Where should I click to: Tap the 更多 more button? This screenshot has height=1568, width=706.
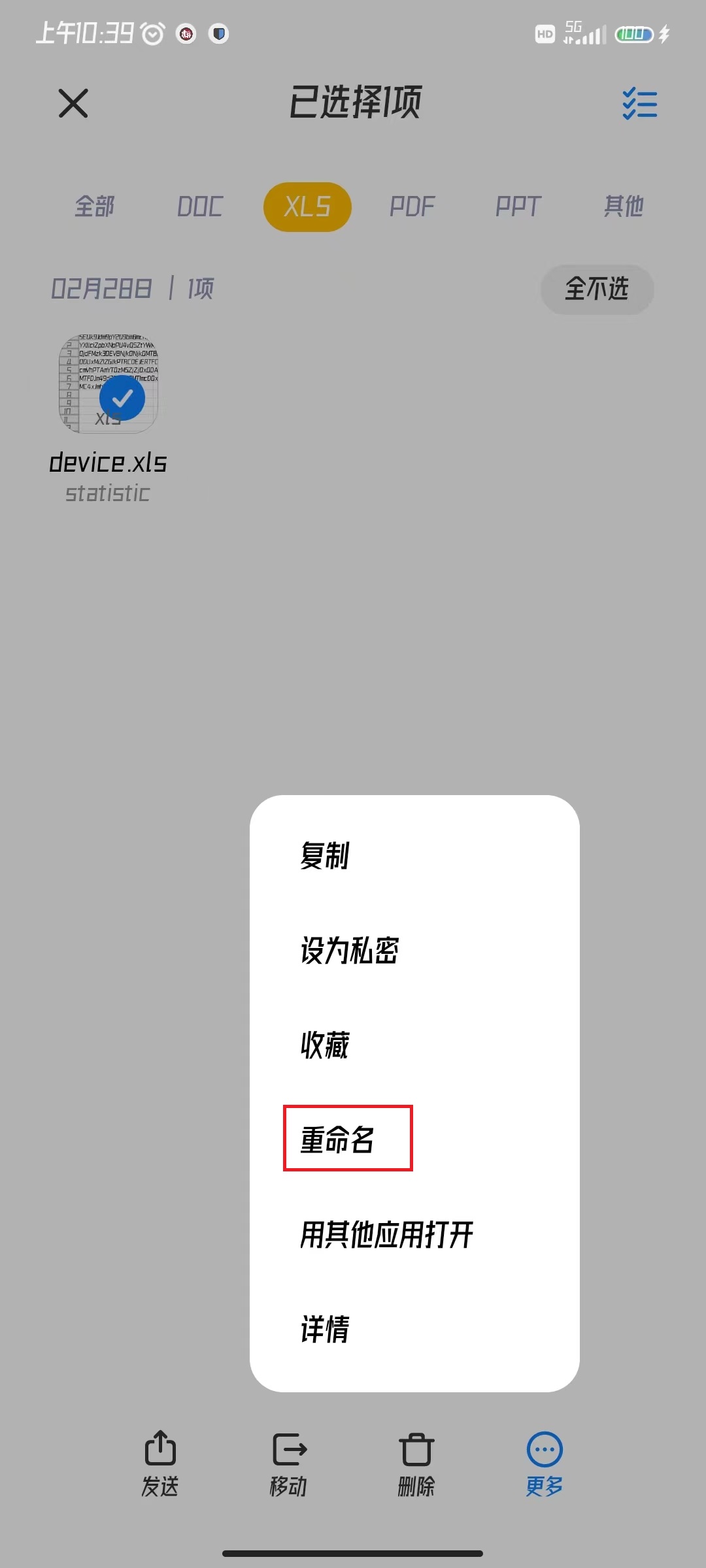[x=545, y=1463]
